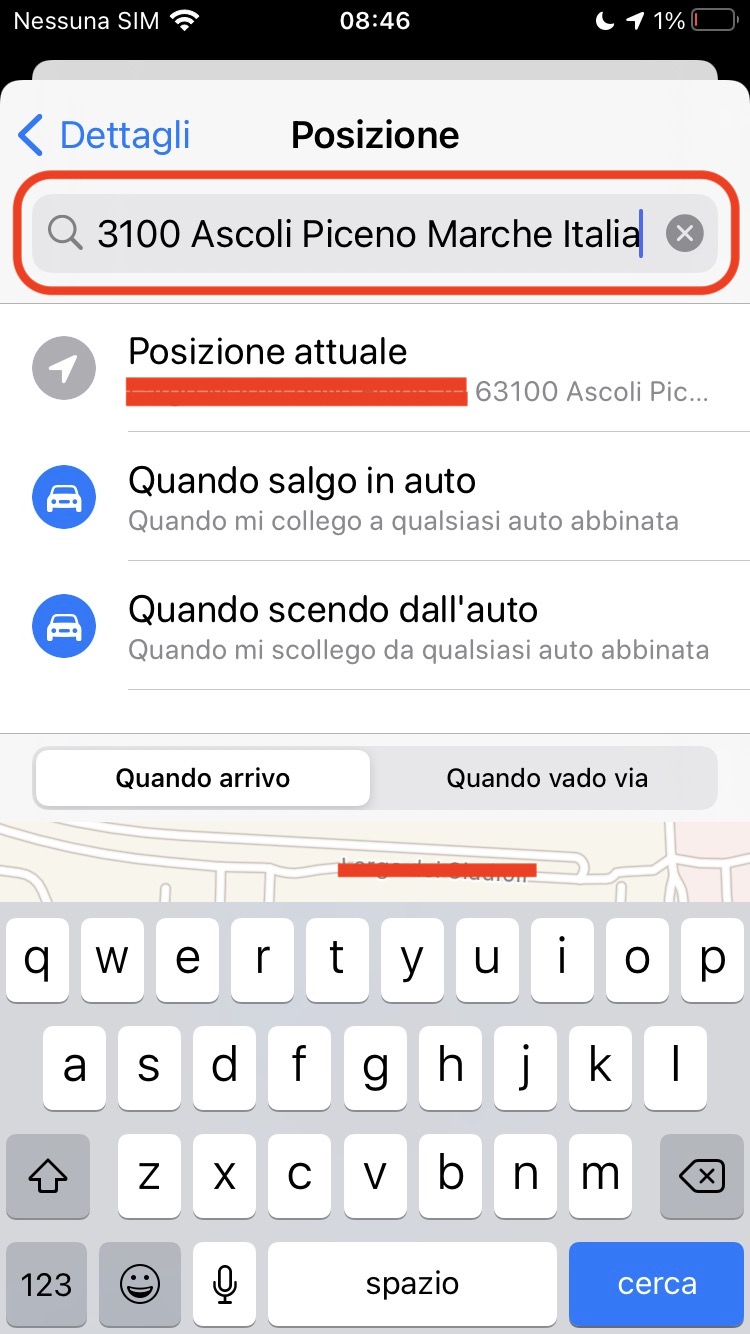Switch to Quando vado via

(547, 778)
